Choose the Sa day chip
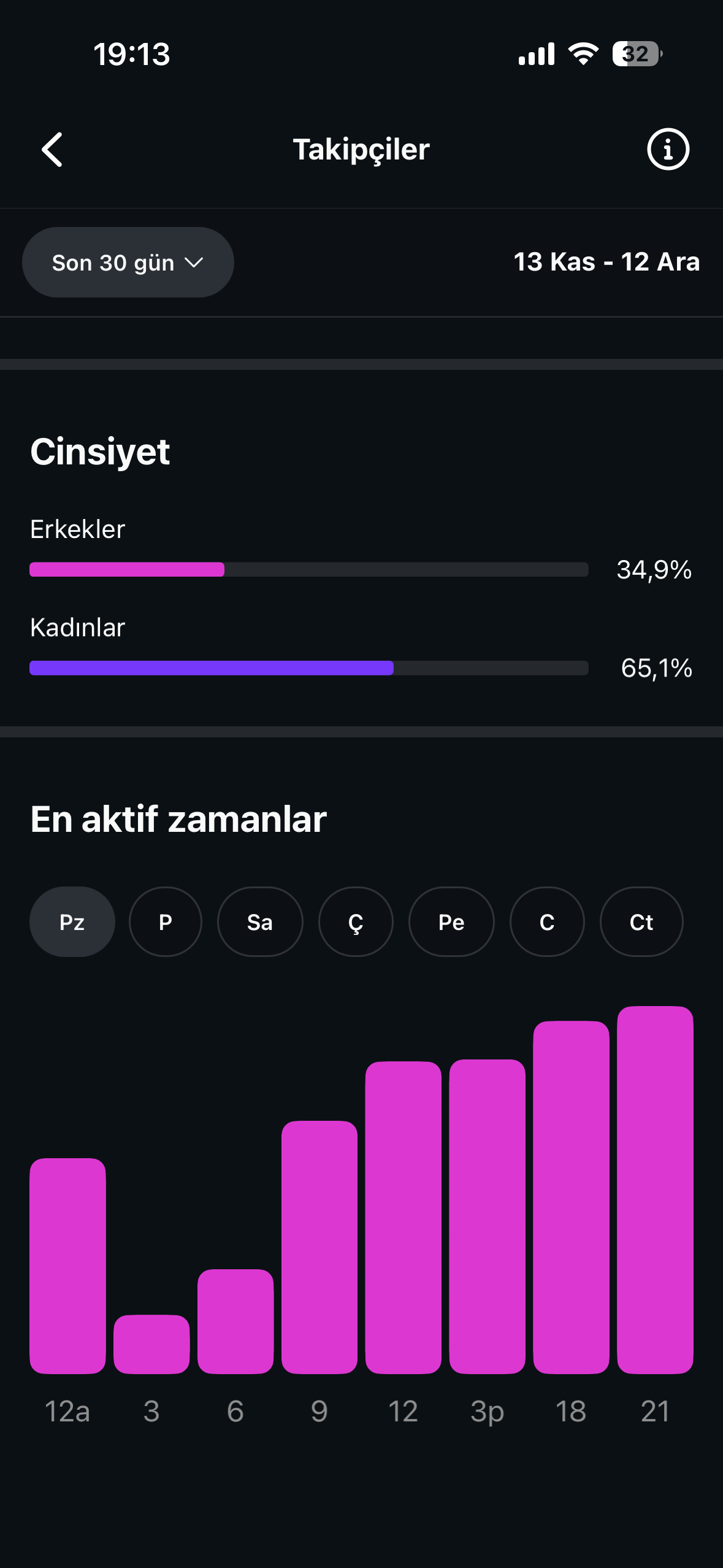The image size is (723, 1568). click(260, 921)
